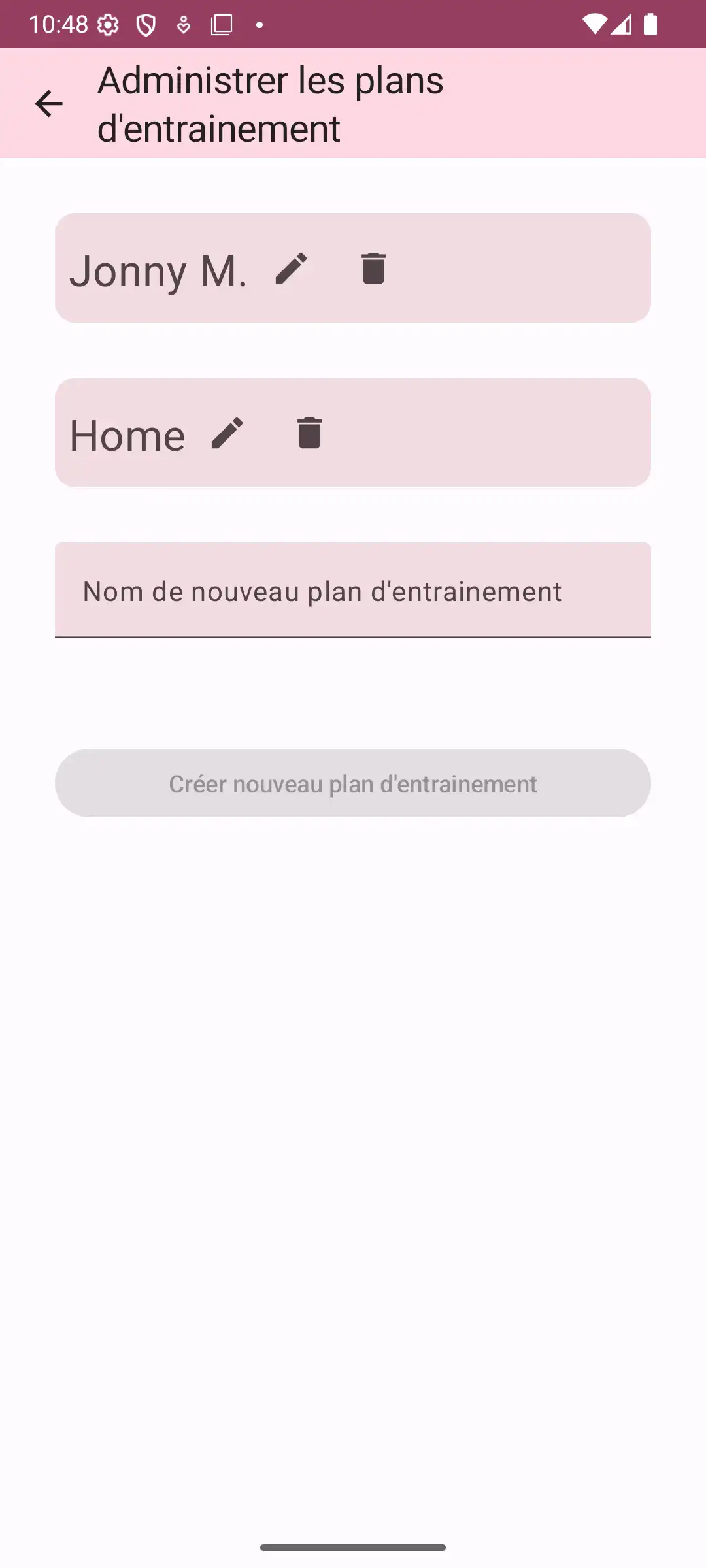Tap the pencil icon next to Home
Viewport: 706px width, 1568px height.
(227, 433)
